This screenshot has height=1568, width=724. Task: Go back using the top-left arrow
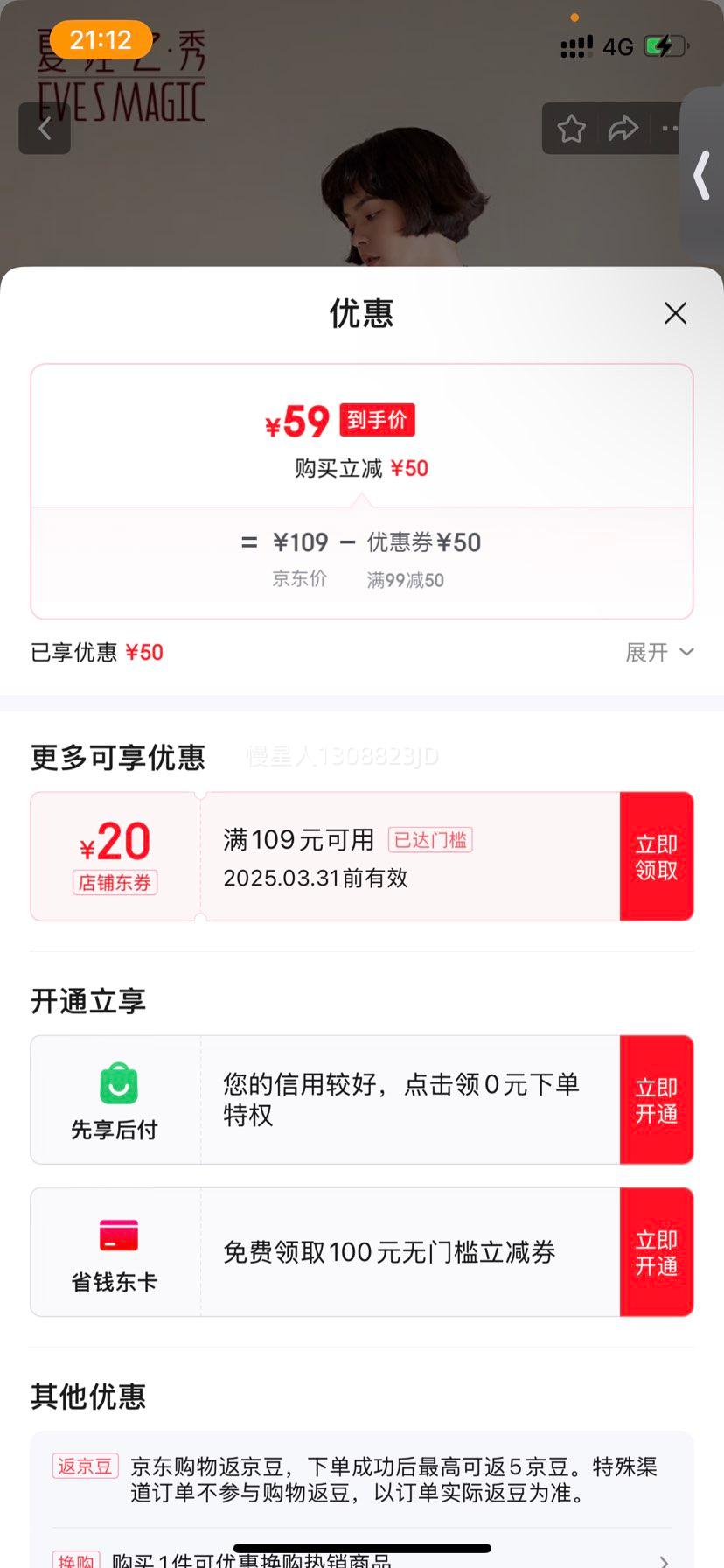[x=45, y=129]
